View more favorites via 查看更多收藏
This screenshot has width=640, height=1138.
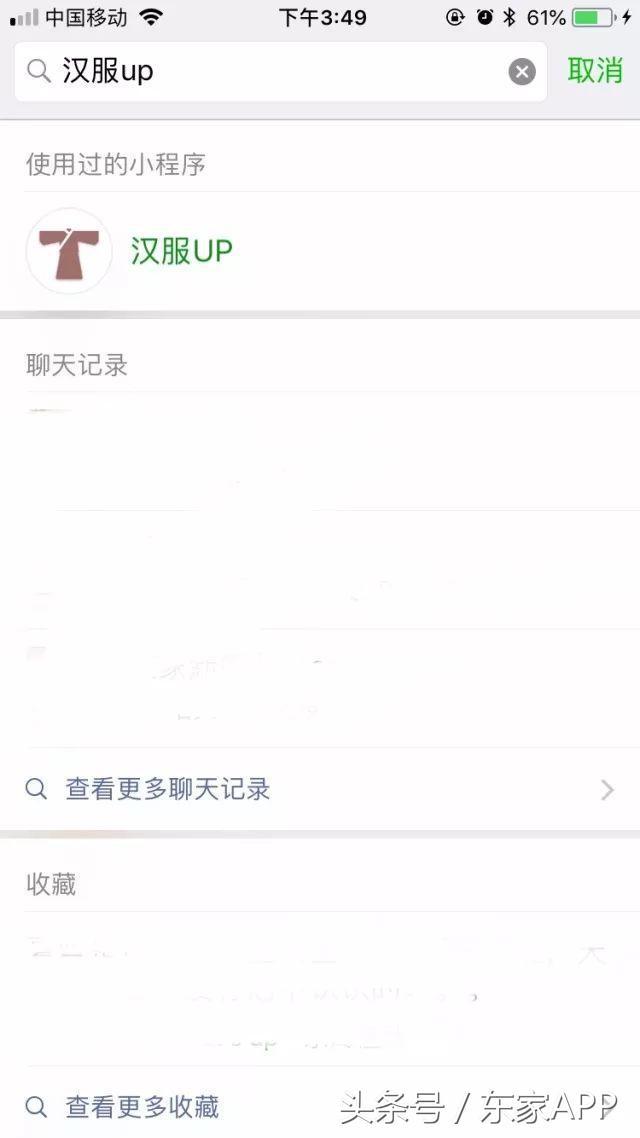tap(142, 1107)
